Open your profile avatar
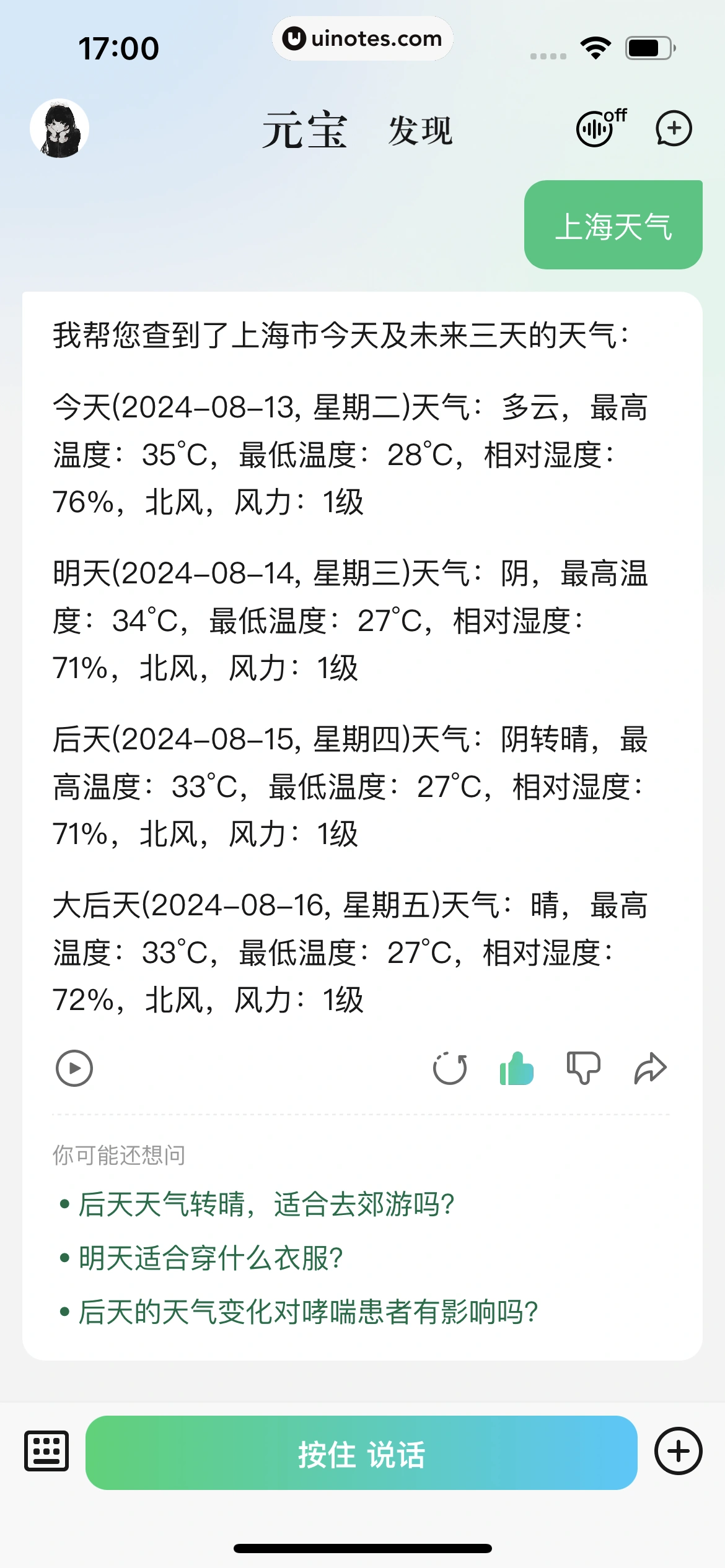 [x=59, y=128]
